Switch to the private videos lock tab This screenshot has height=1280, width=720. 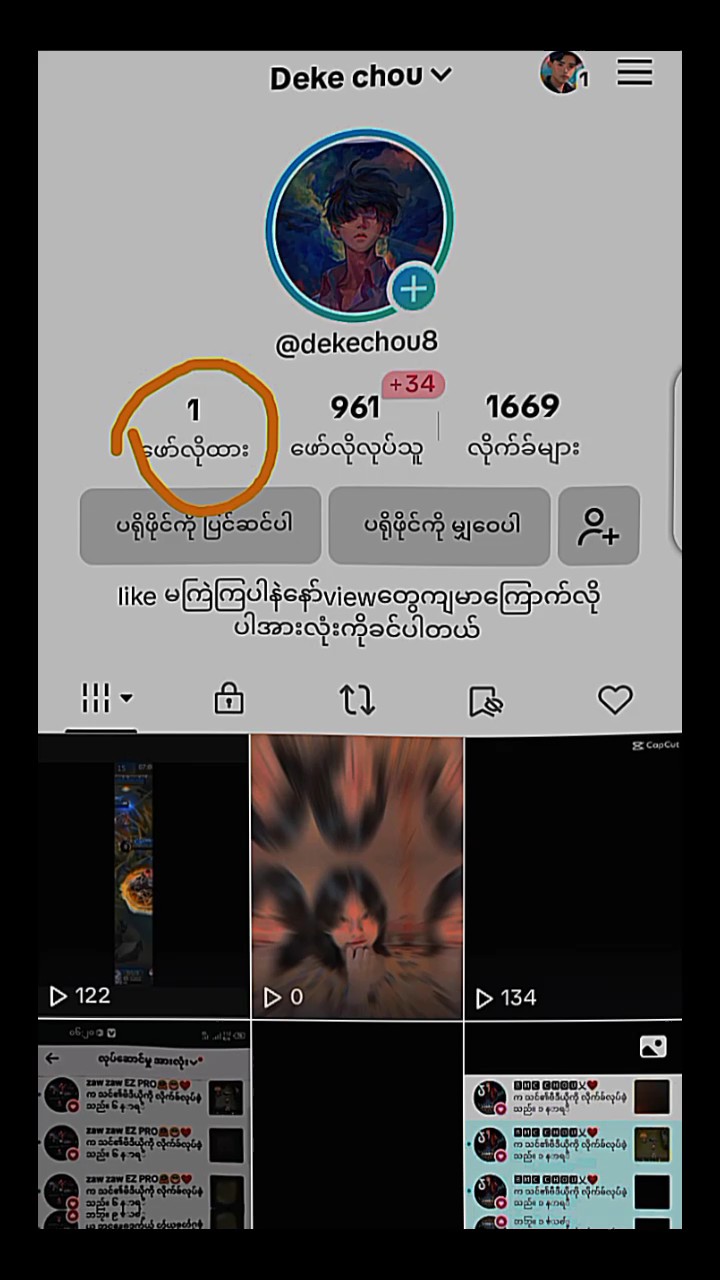pos(229,700)
